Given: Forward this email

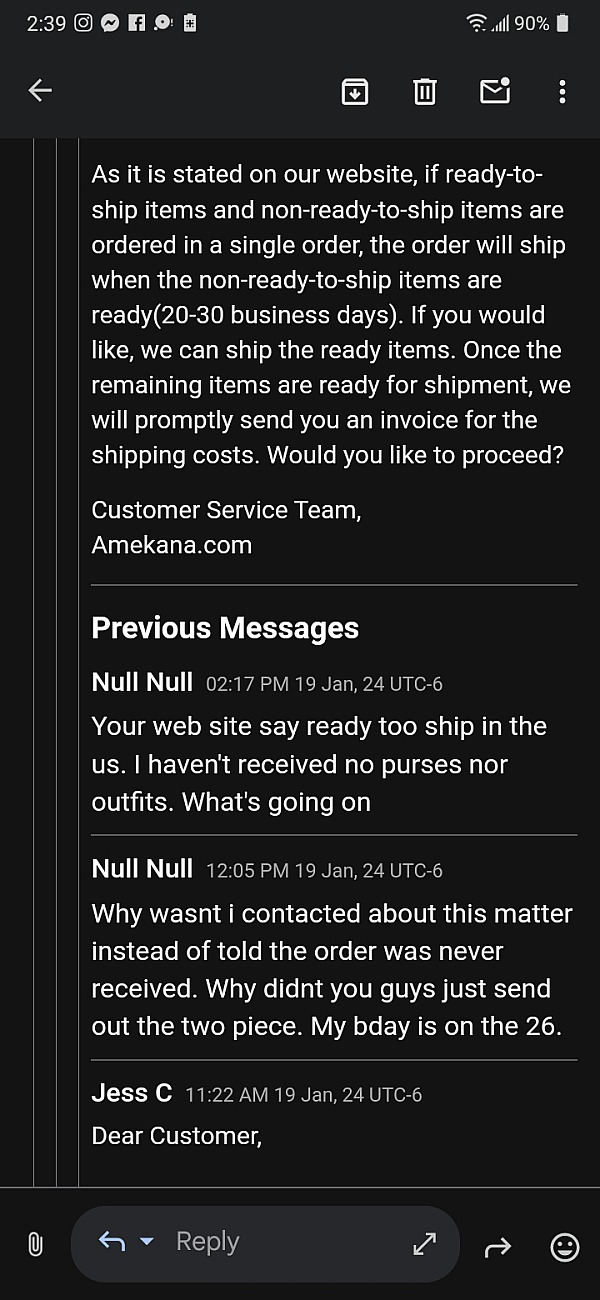Looking at the screenshot, I should pos(498,1246).
